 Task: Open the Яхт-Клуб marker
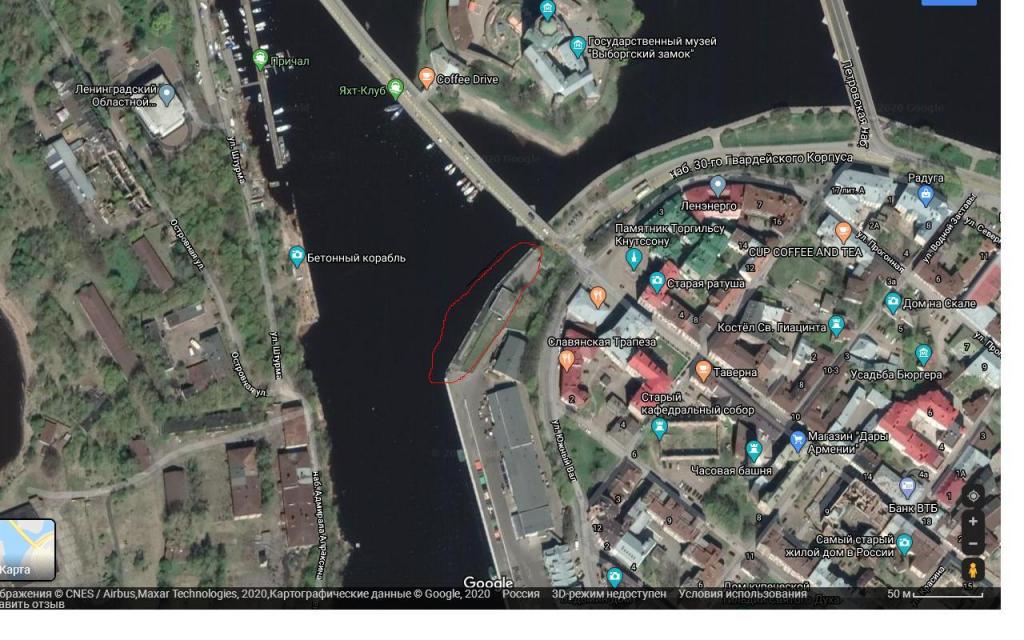(396, 89)
